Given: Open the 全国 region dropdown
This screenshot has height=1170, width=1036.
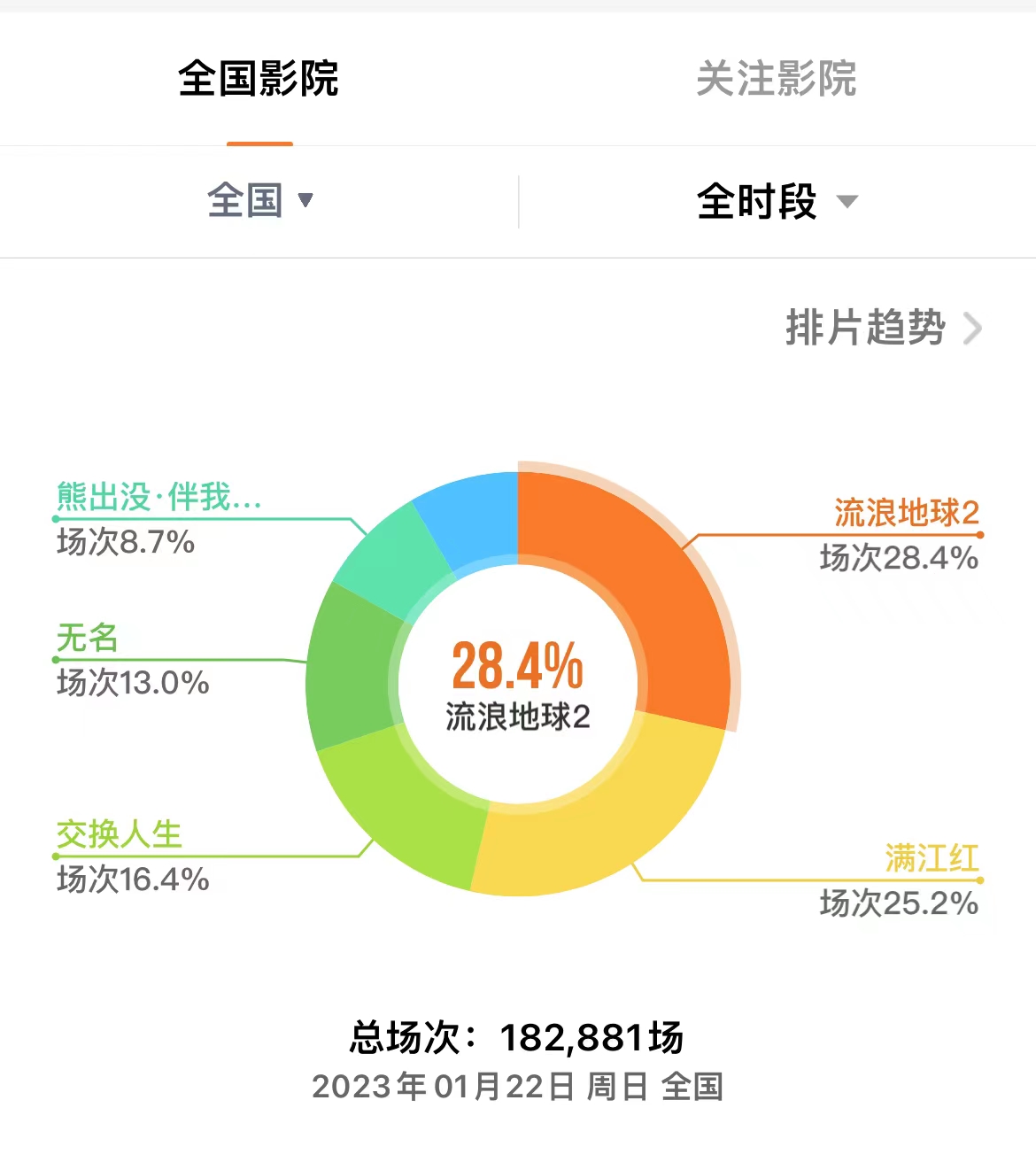Looking at the screenshot, I should pos(259,200).
